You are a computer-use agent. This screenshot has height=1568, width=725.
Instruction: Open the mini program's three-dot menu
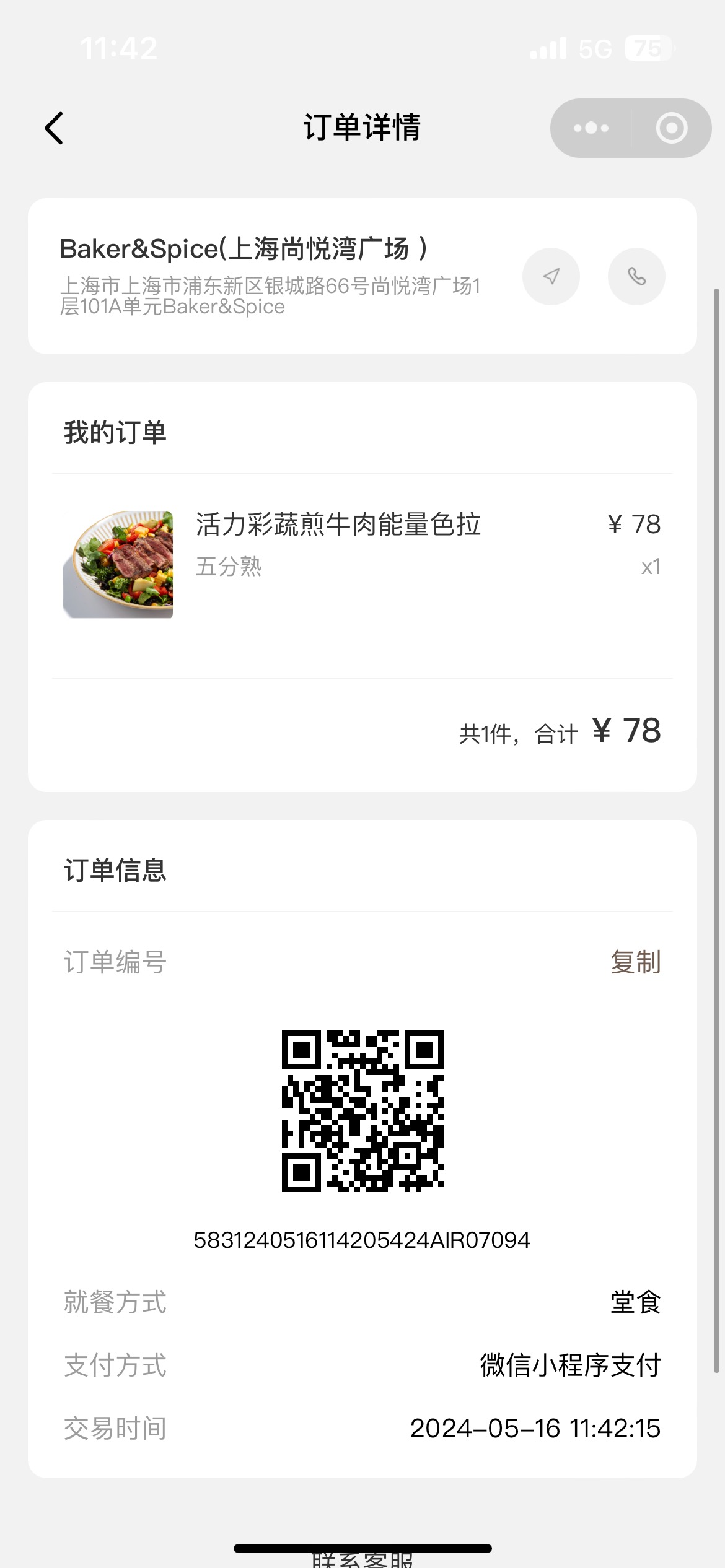[591, 128]
